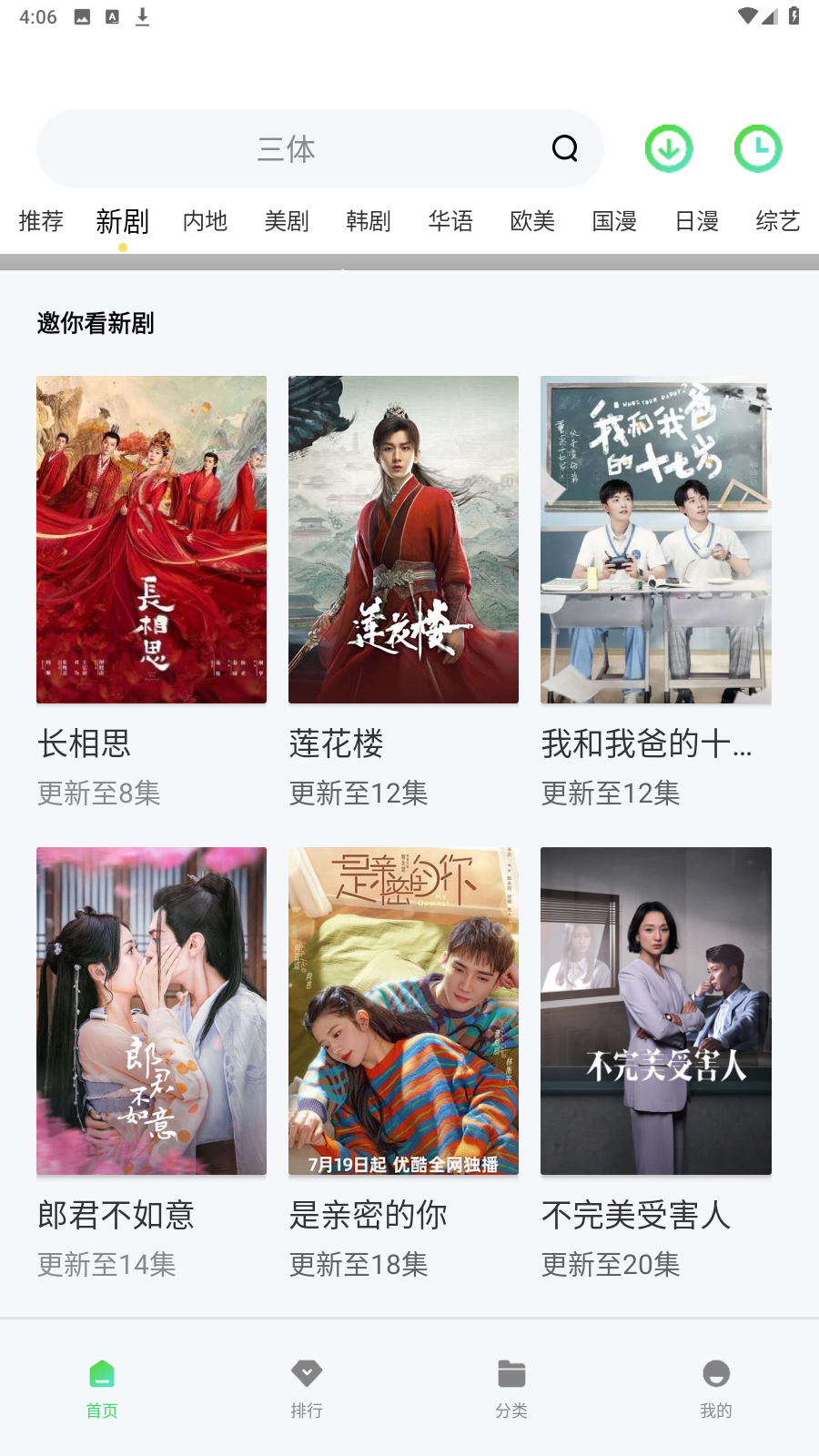The image size is (819, 1456).
Task: Open the 韩剧 tab
Action: click(x=369, y=221)
